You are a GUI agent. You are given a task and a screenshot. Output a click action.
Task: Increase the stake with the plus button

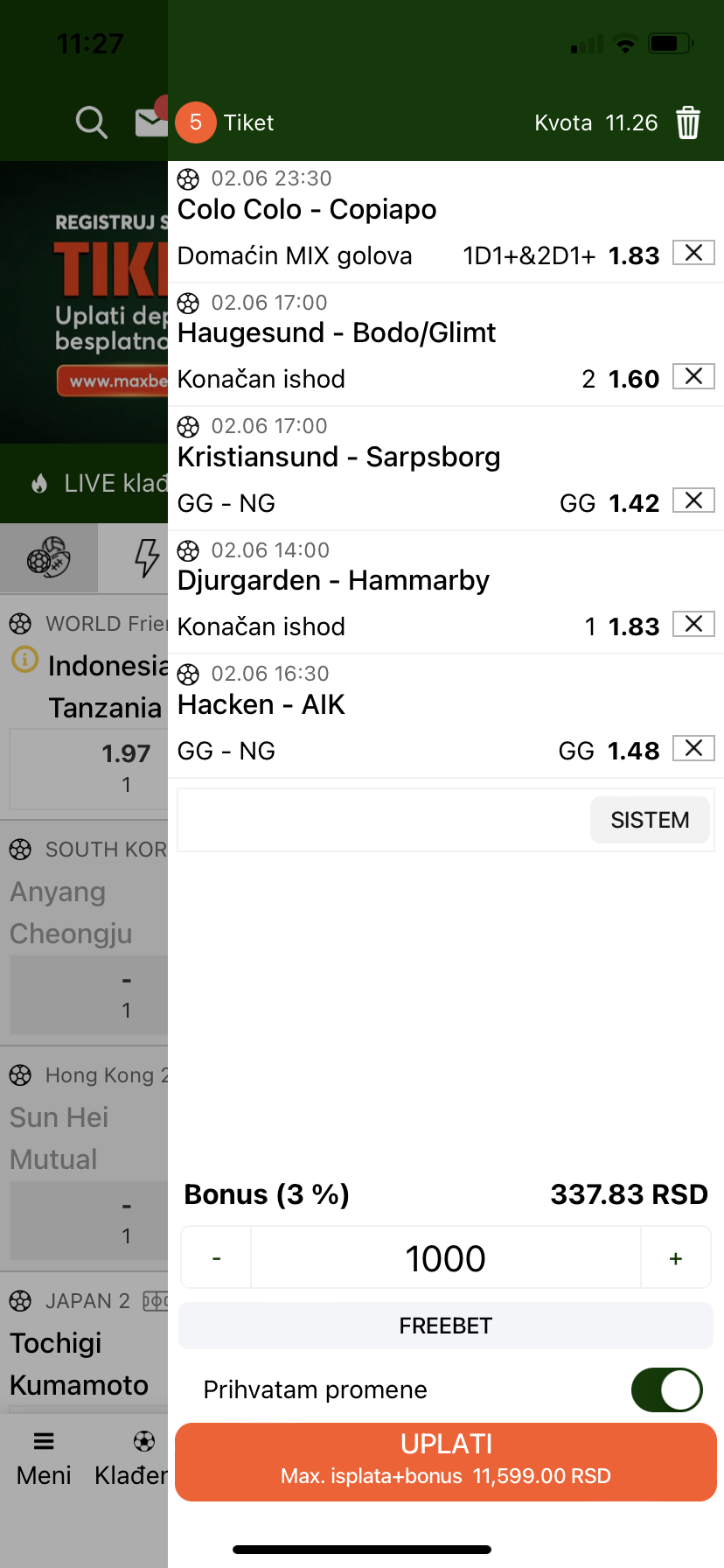pos(675,1257)
